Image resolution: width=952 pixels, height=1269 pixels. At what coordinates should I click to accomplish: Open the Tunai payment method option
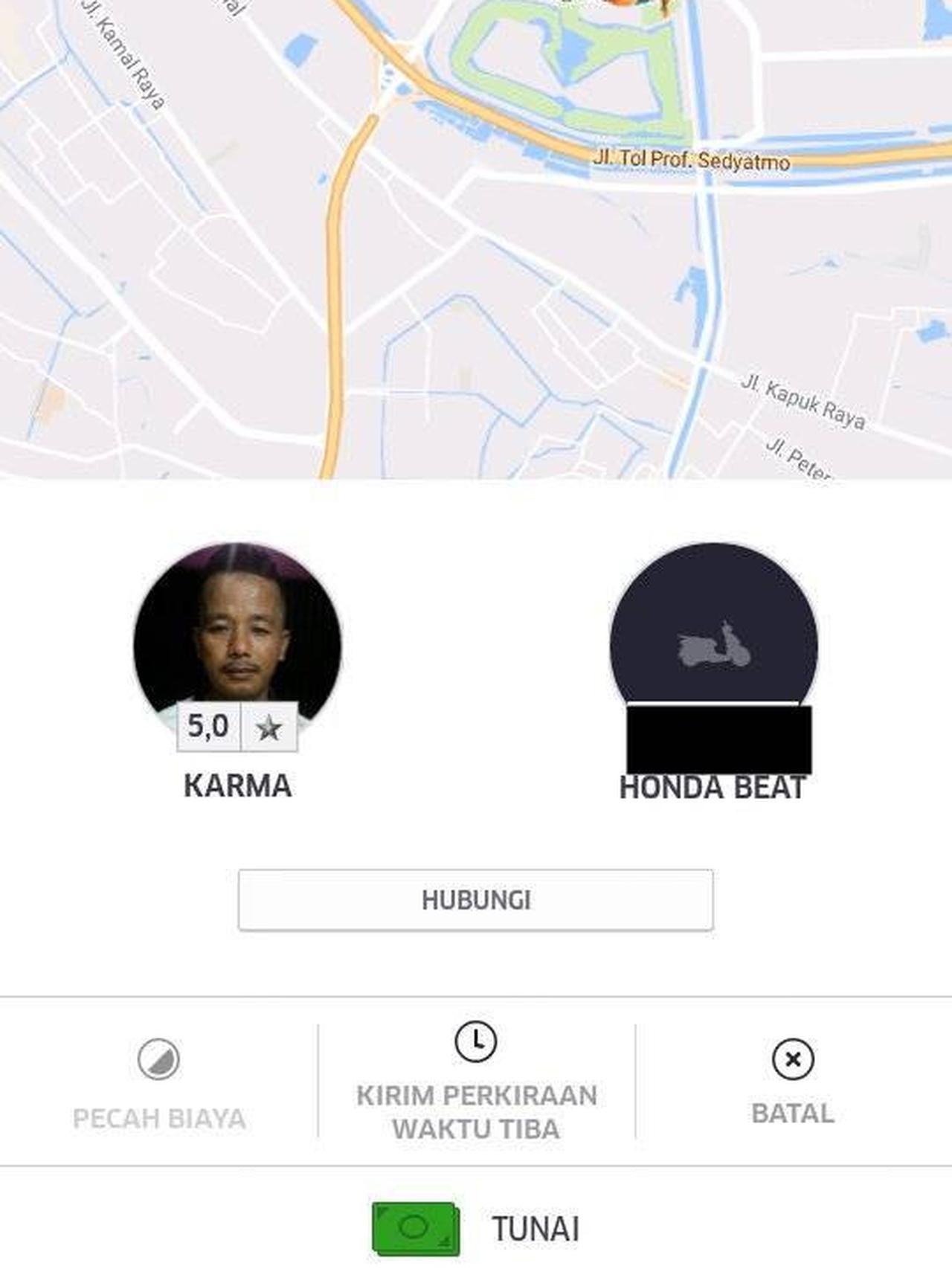tap(476, 1228)
